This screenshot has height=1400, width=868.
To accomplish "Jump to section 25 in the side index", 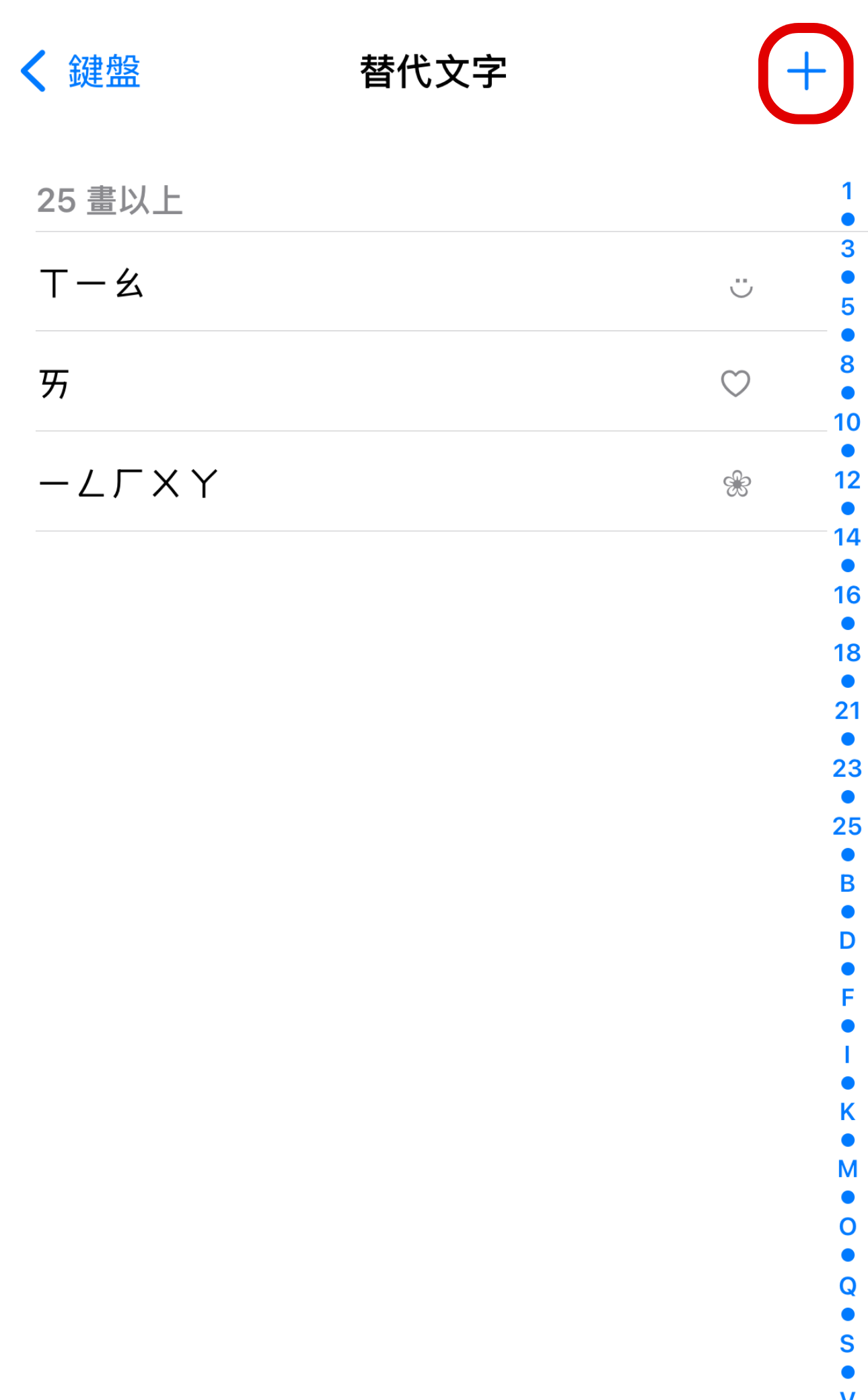I will [847, 827].
